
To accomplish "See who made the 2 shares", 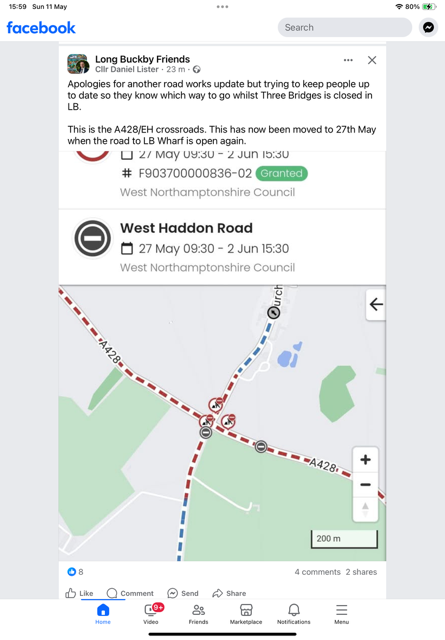I will pyautogui.click(x=361, y=572).
